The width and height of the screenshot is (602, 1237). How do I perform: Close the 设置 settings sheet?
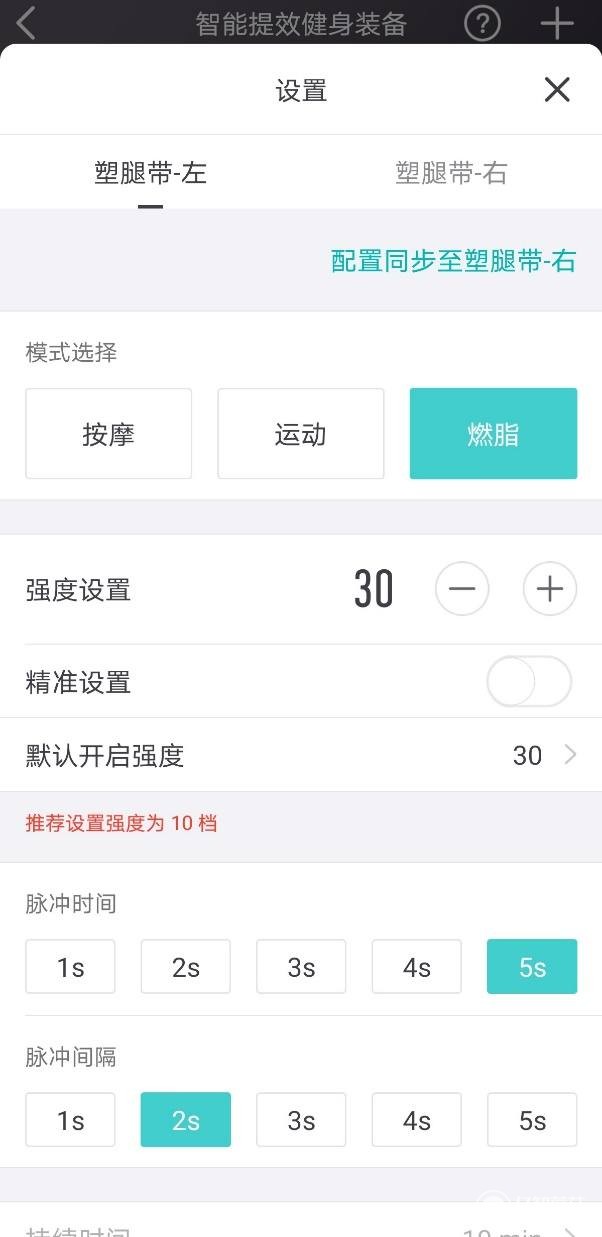pos(557,90)
